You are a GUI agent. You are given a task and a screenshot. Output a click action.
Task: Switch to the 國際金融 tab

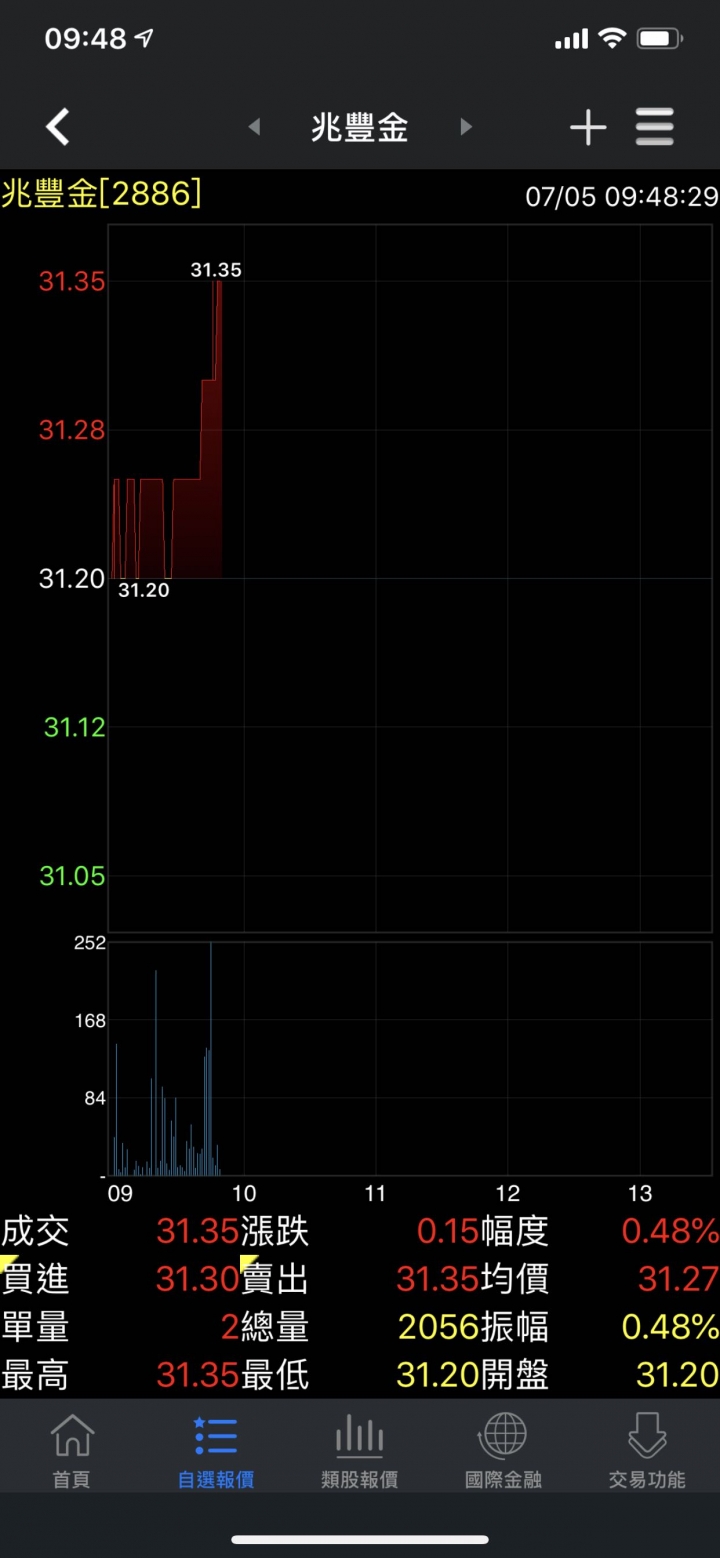503,1451
